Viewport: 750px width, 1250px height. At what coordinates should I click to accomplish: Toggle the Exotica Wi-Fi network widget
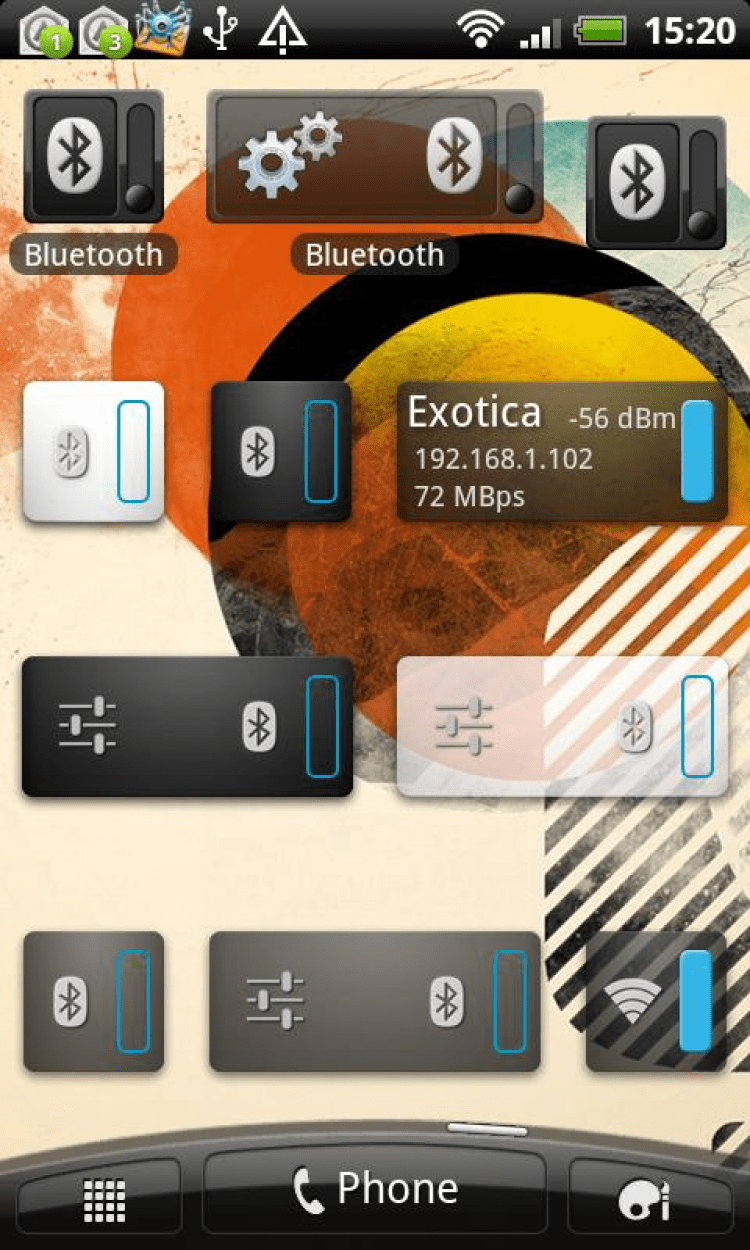[562, 451]
